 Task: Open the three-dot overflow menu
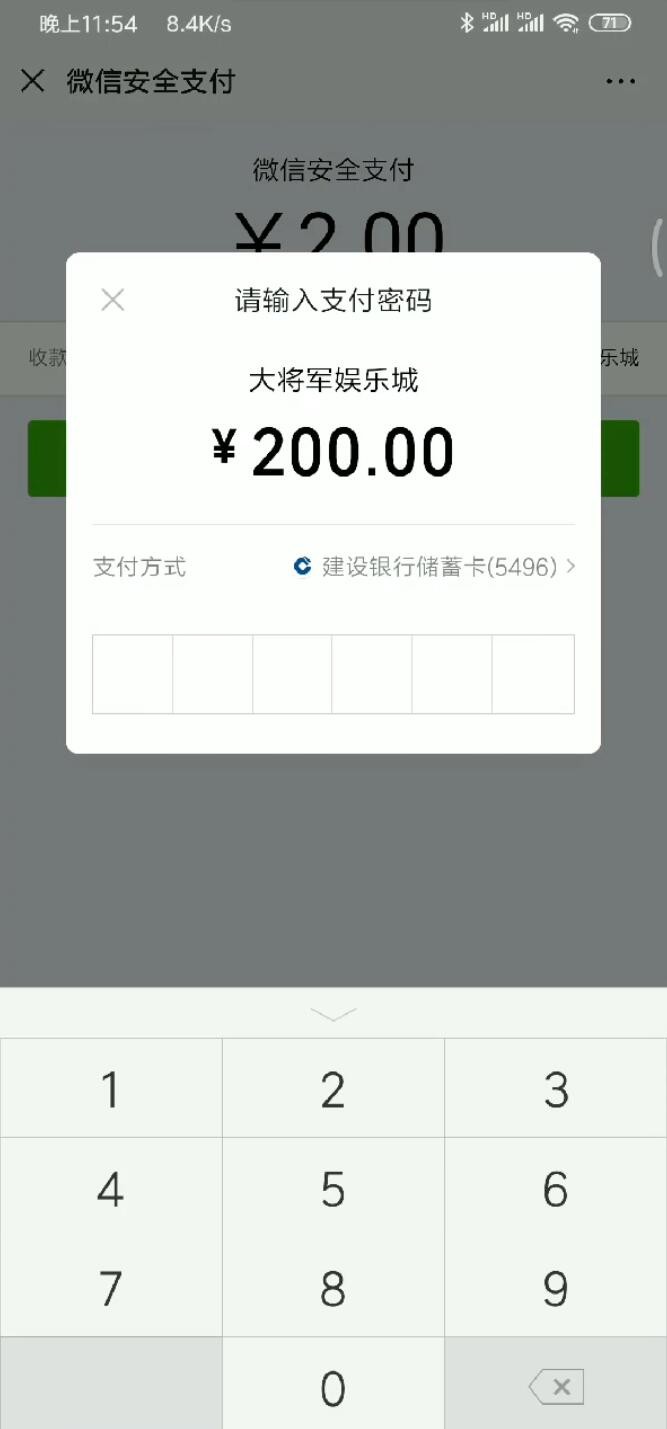point(620,81)
